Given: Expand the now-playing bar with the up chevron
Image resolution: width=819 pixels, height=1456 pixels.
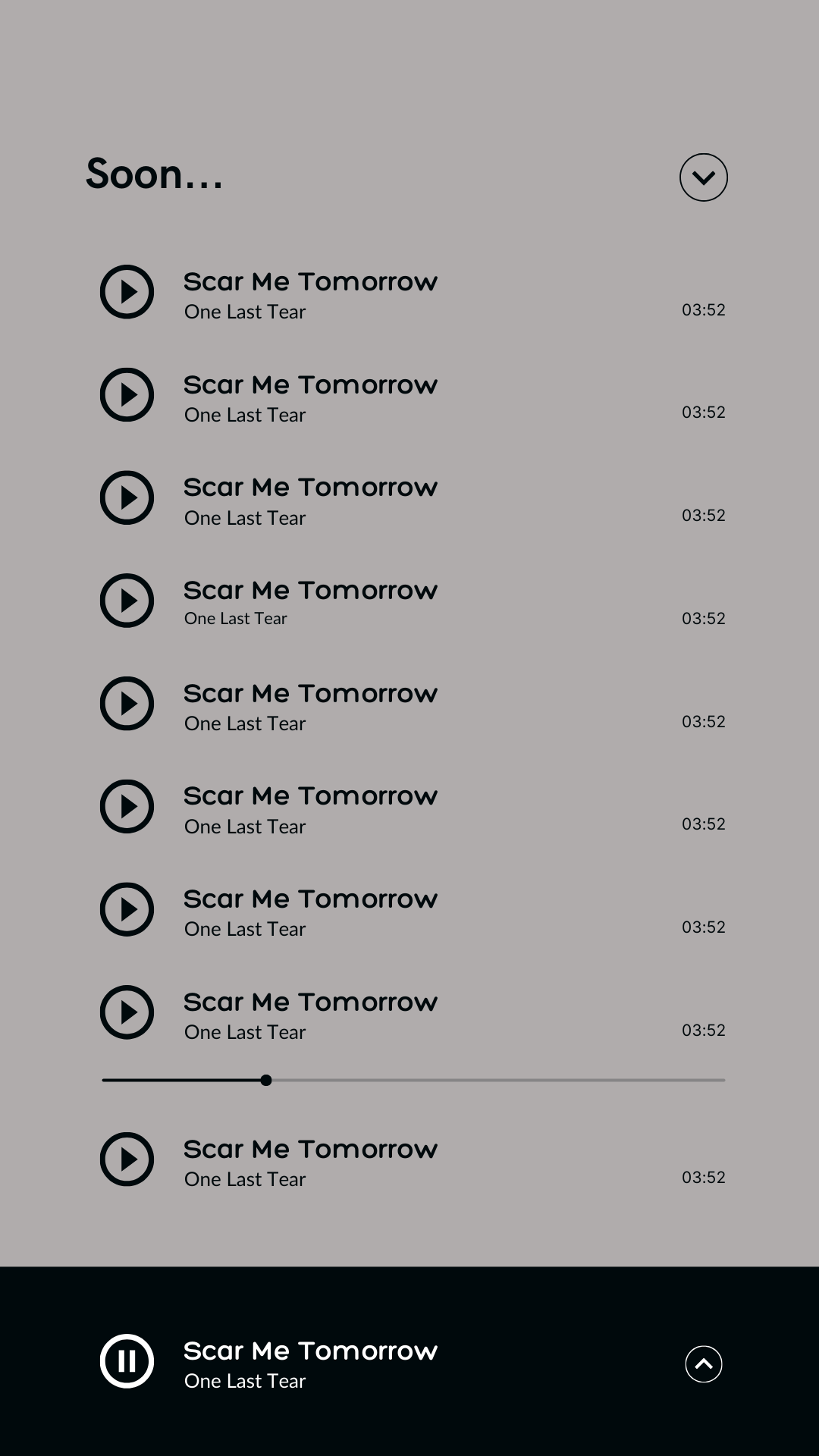Looking at the screenshot, I should coord(703,1364).
